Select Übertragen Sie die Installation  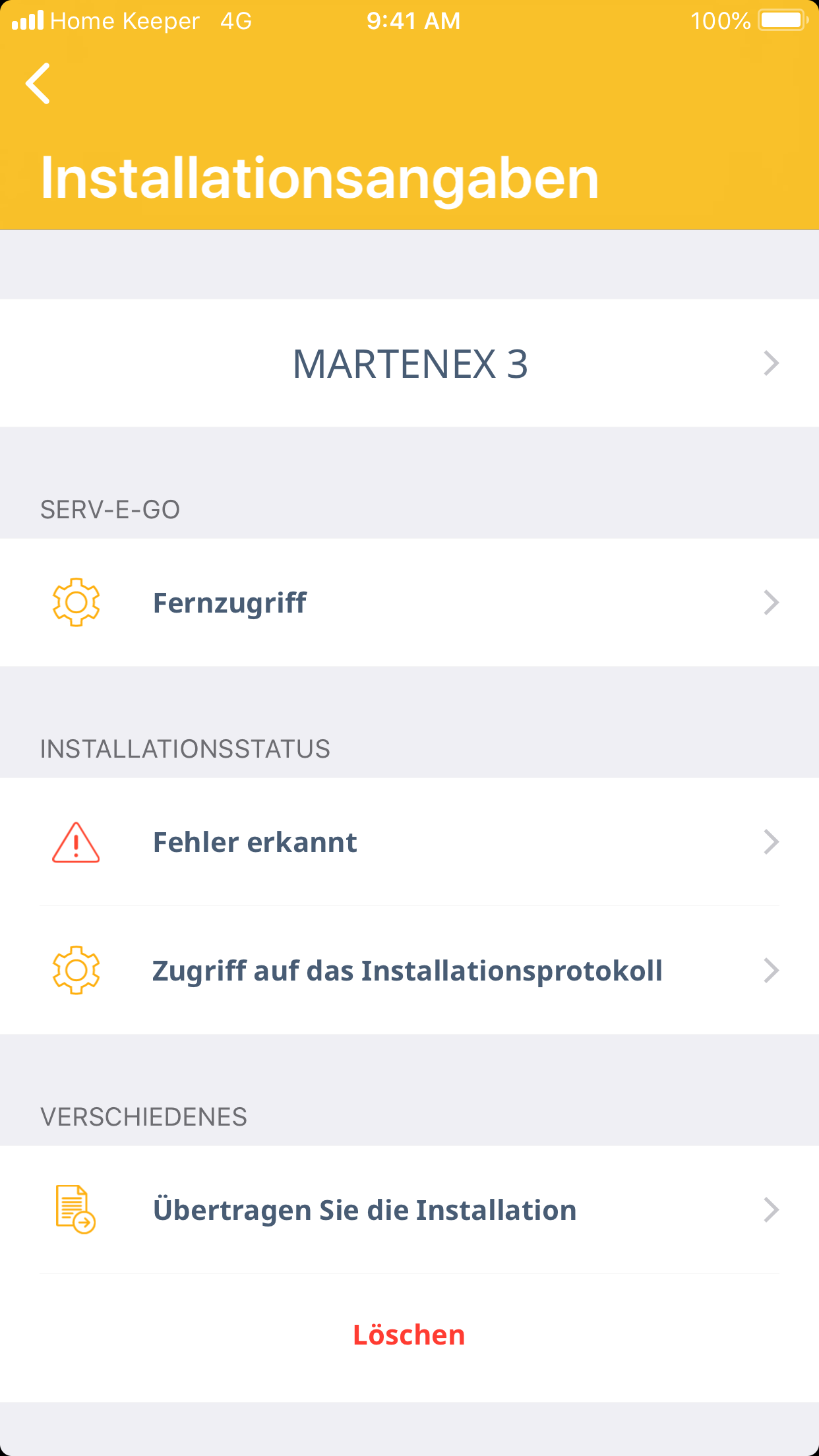tap(409, 1210)
